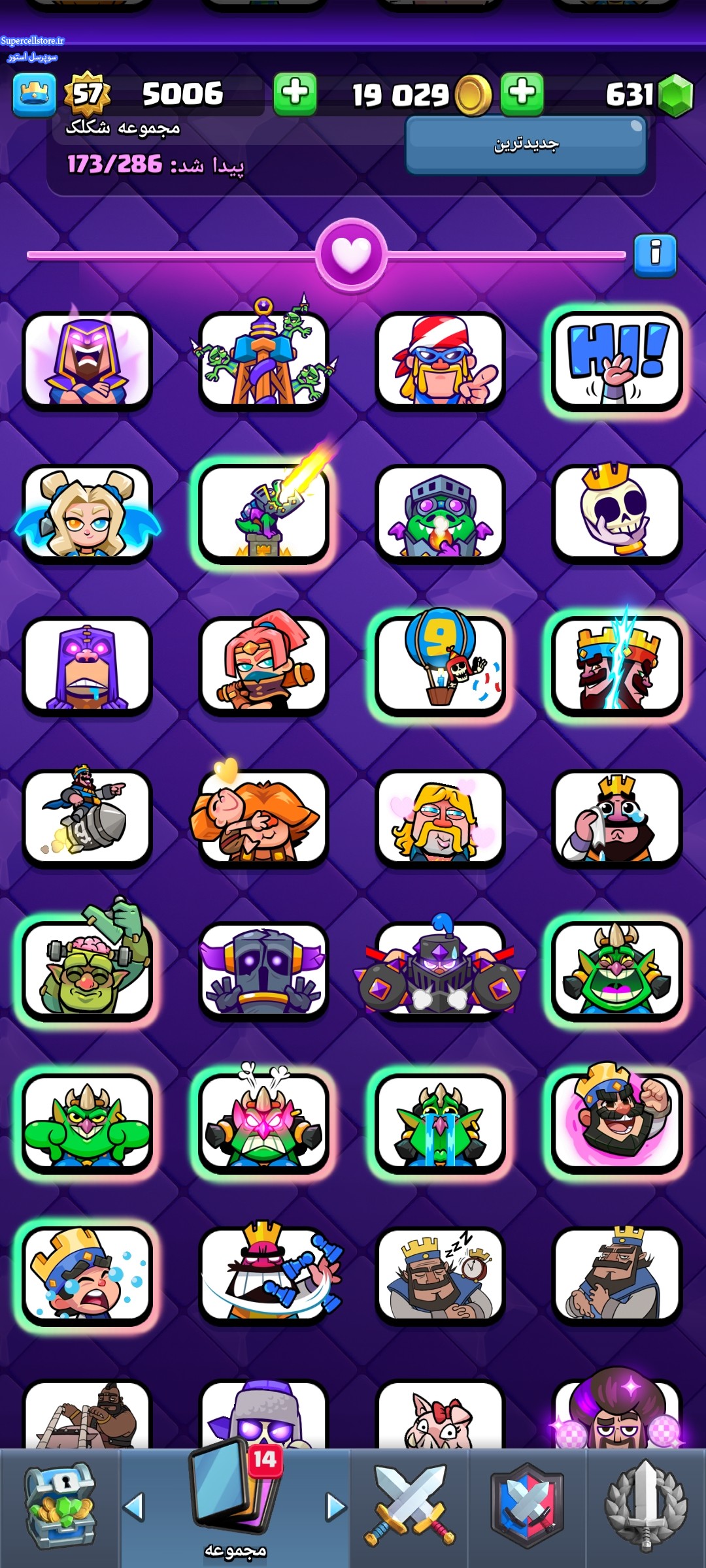The image size is (706, 1568).
Task: Choose the king crying with handkerchief emote
Action: pos(616,818)
